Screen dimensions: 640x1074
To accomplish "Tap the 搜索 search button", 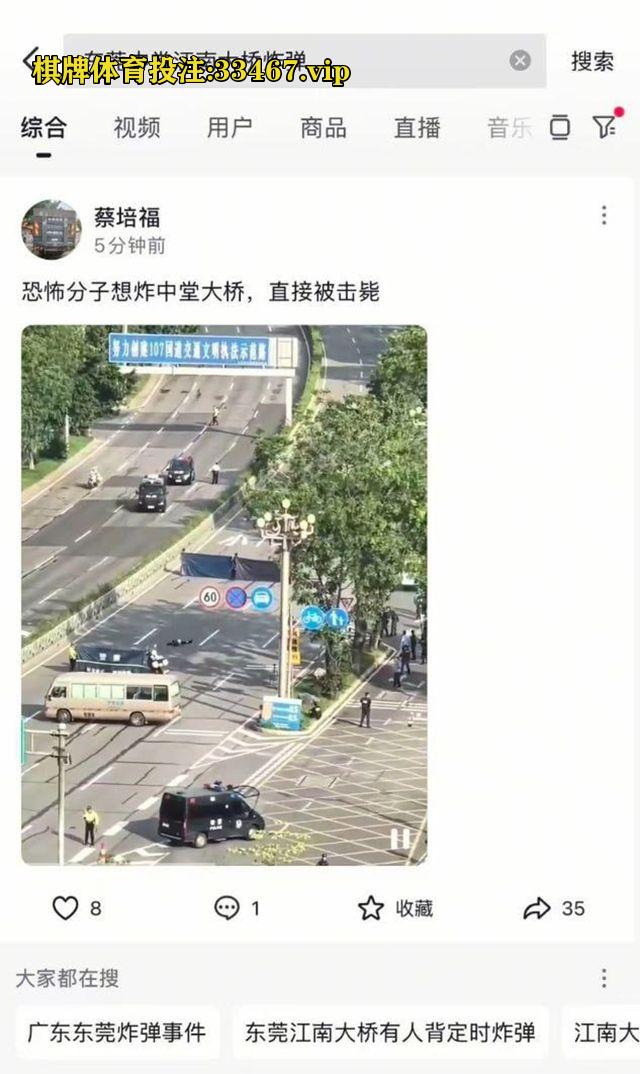I will [x=592, y=61].
